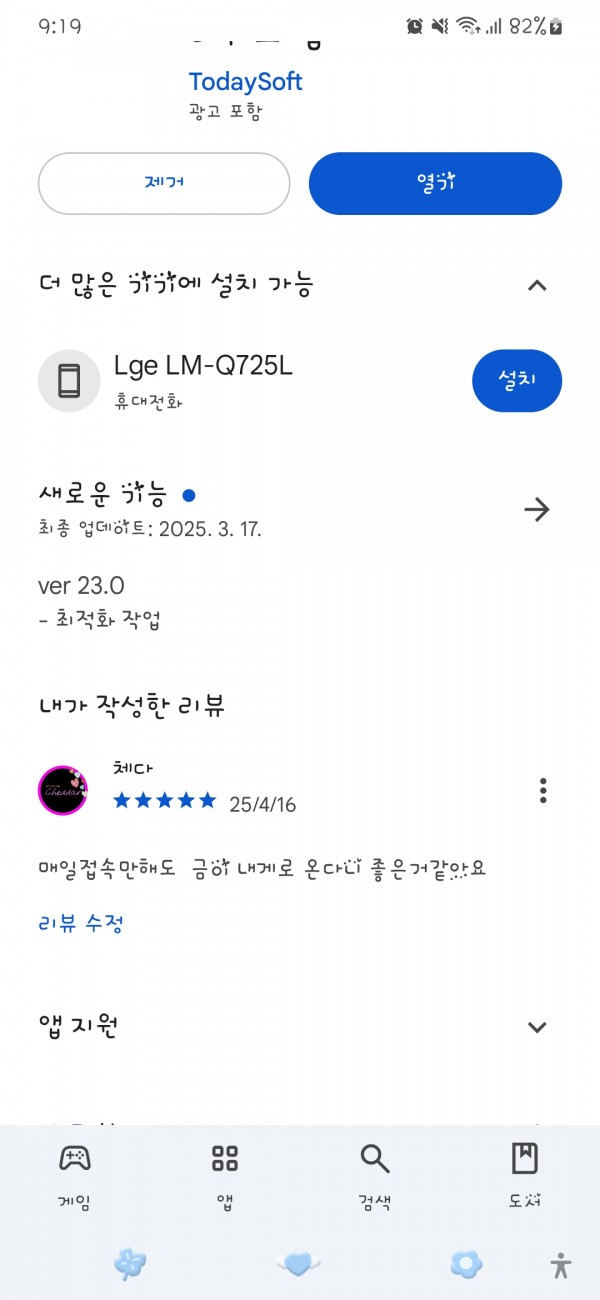Tap the system home heart button
The image size is (600, 1300).
click(x=298, y=1265)
